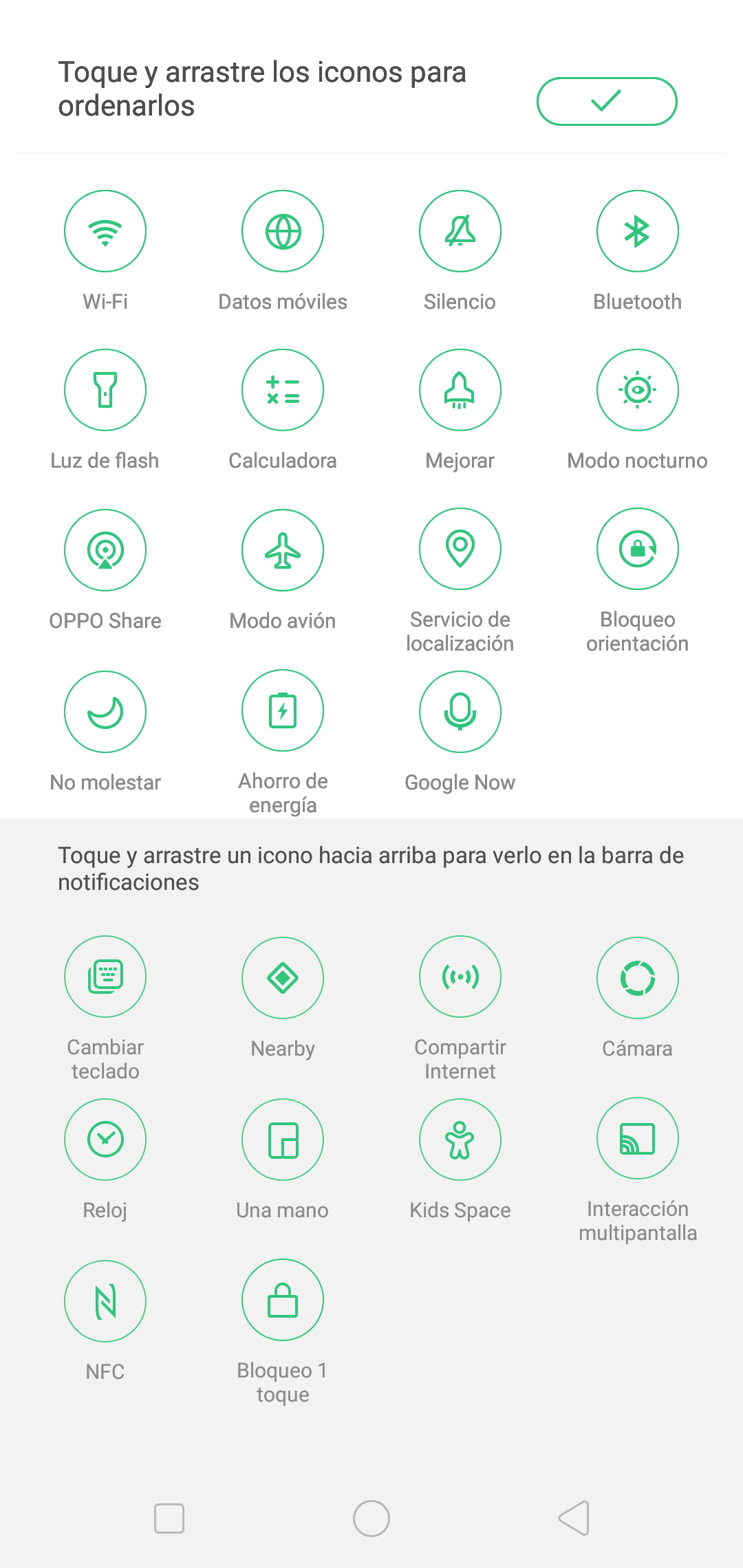Image resolution: width=743 pixels, height=1568 pixels.
Task: Select the Interacción multipantalla icon
Action: pos(638,1139)
